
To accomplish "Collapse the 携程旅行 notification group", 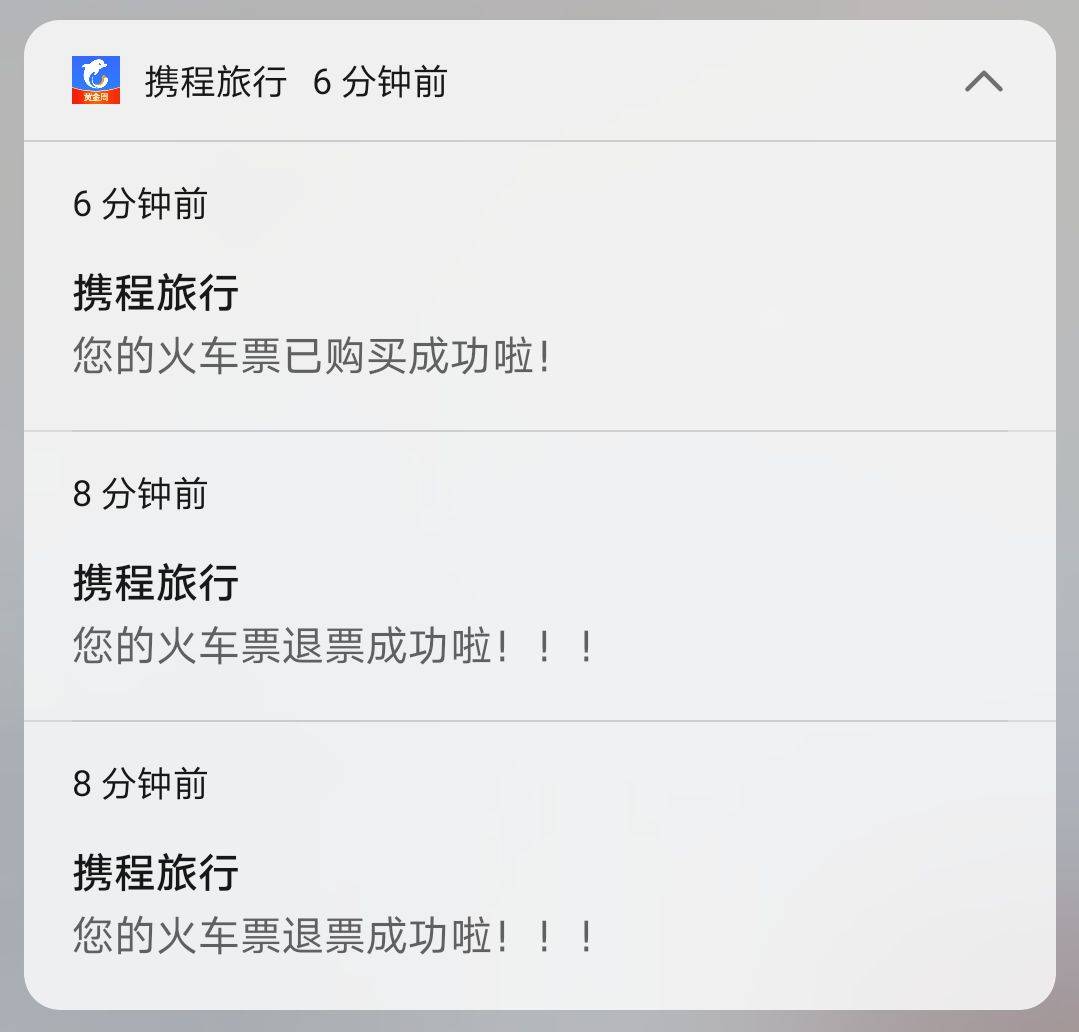I will (983, 82).
